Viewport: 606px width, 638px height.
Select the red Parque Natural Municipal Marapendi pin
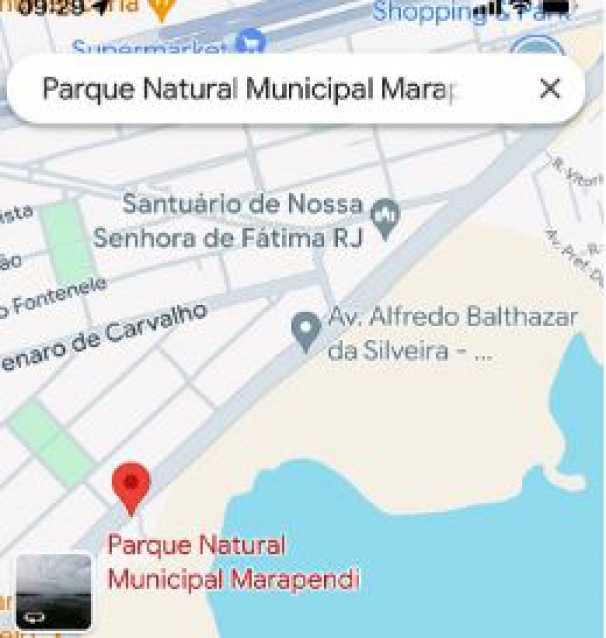131,486
